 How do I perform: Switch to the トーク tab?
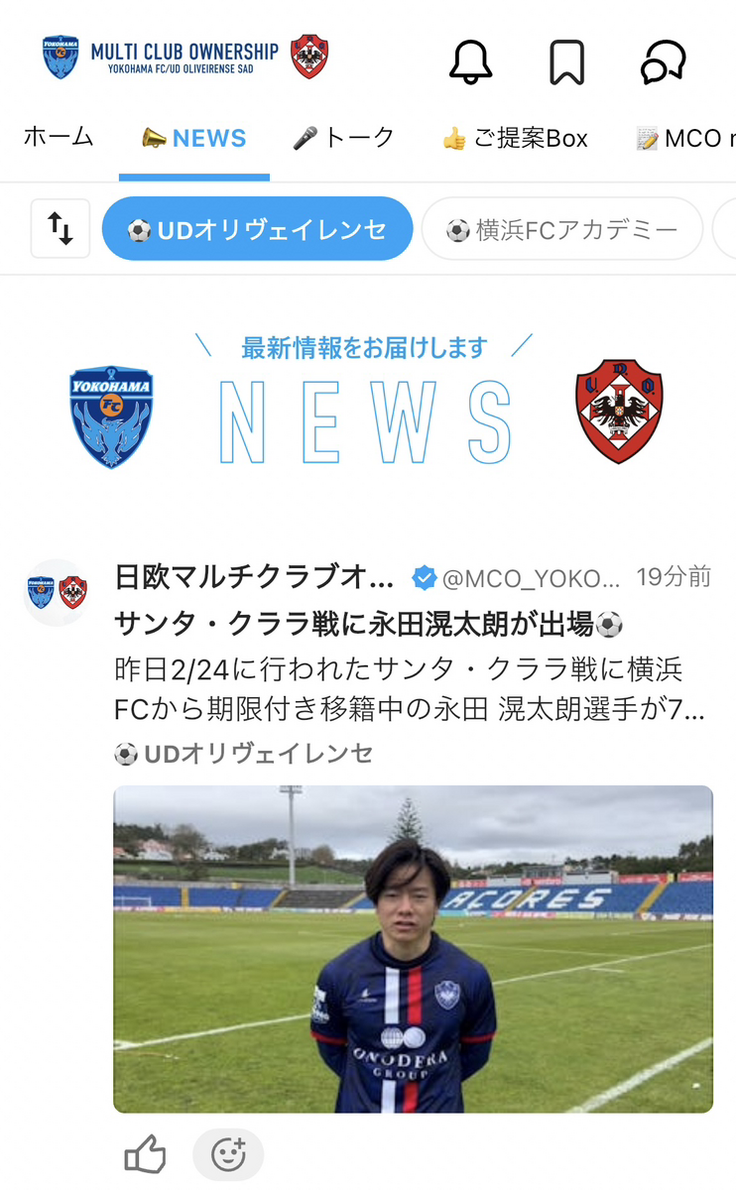(x=343, y=138)
